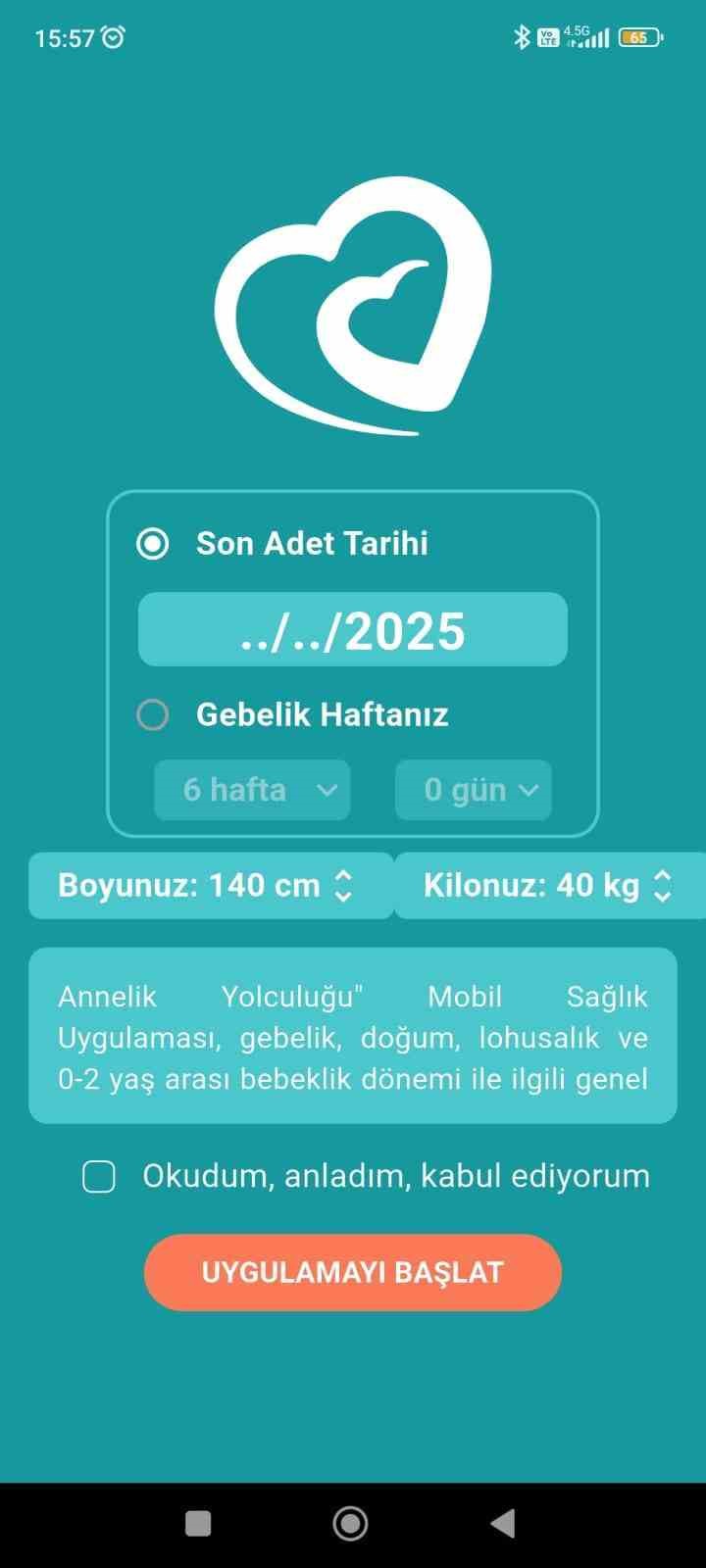Tap the Kilonuz weight stepper arrows
This screenshot has height=1568, width=706.
(661, 885)
